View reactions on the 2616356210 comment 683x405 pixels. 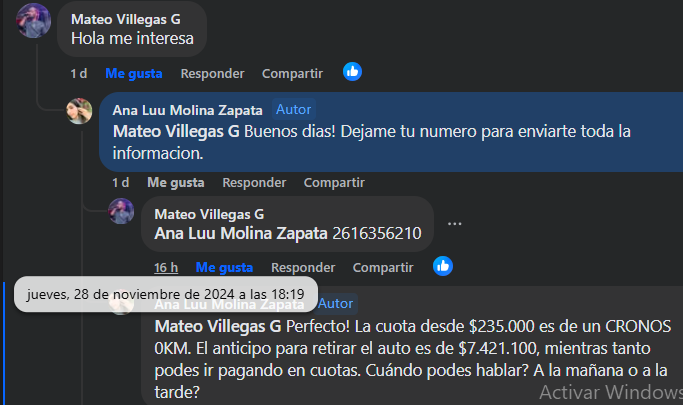point(442,266)
